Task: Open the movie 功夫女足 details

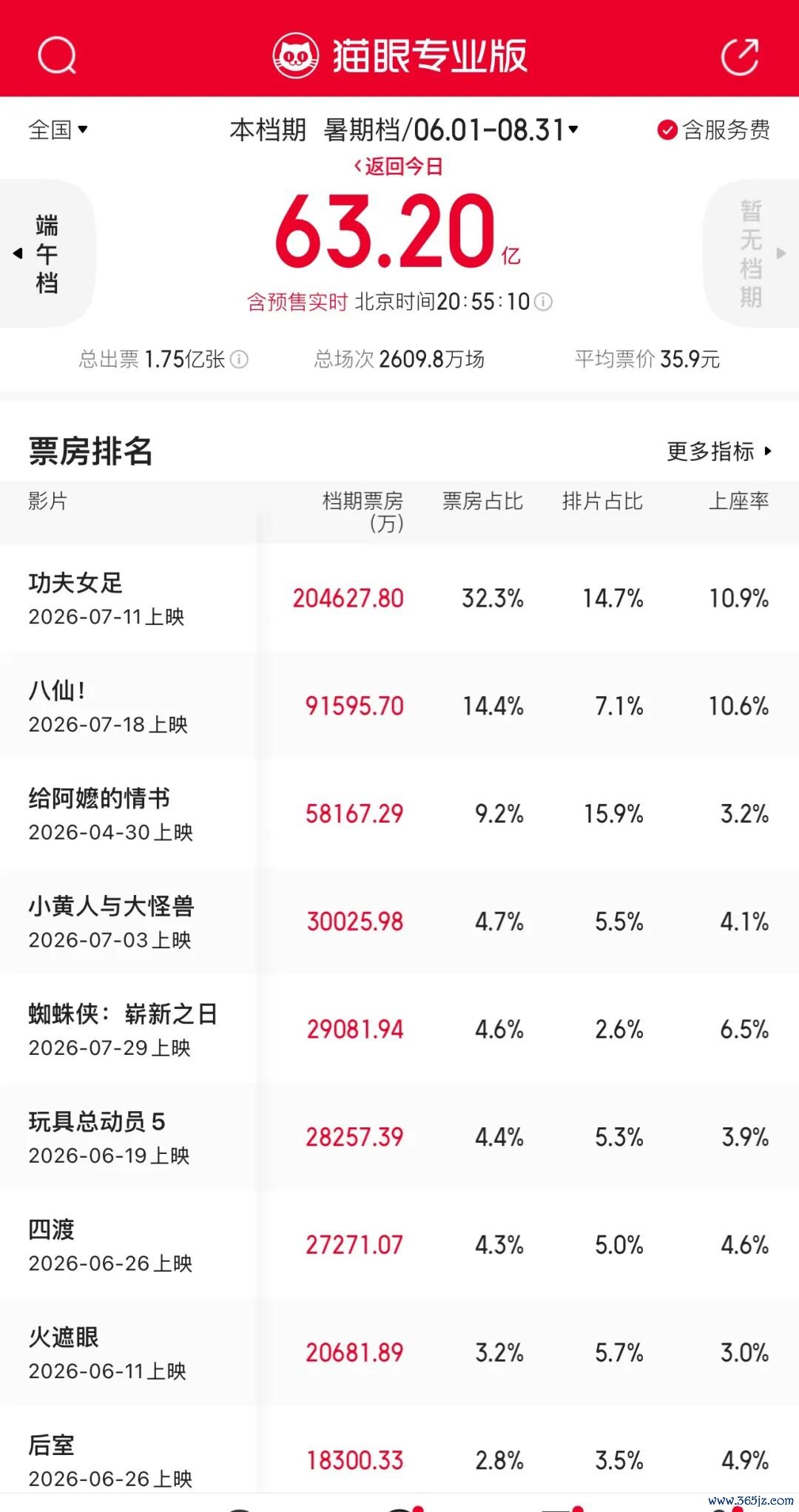Action: click(399, 598)
